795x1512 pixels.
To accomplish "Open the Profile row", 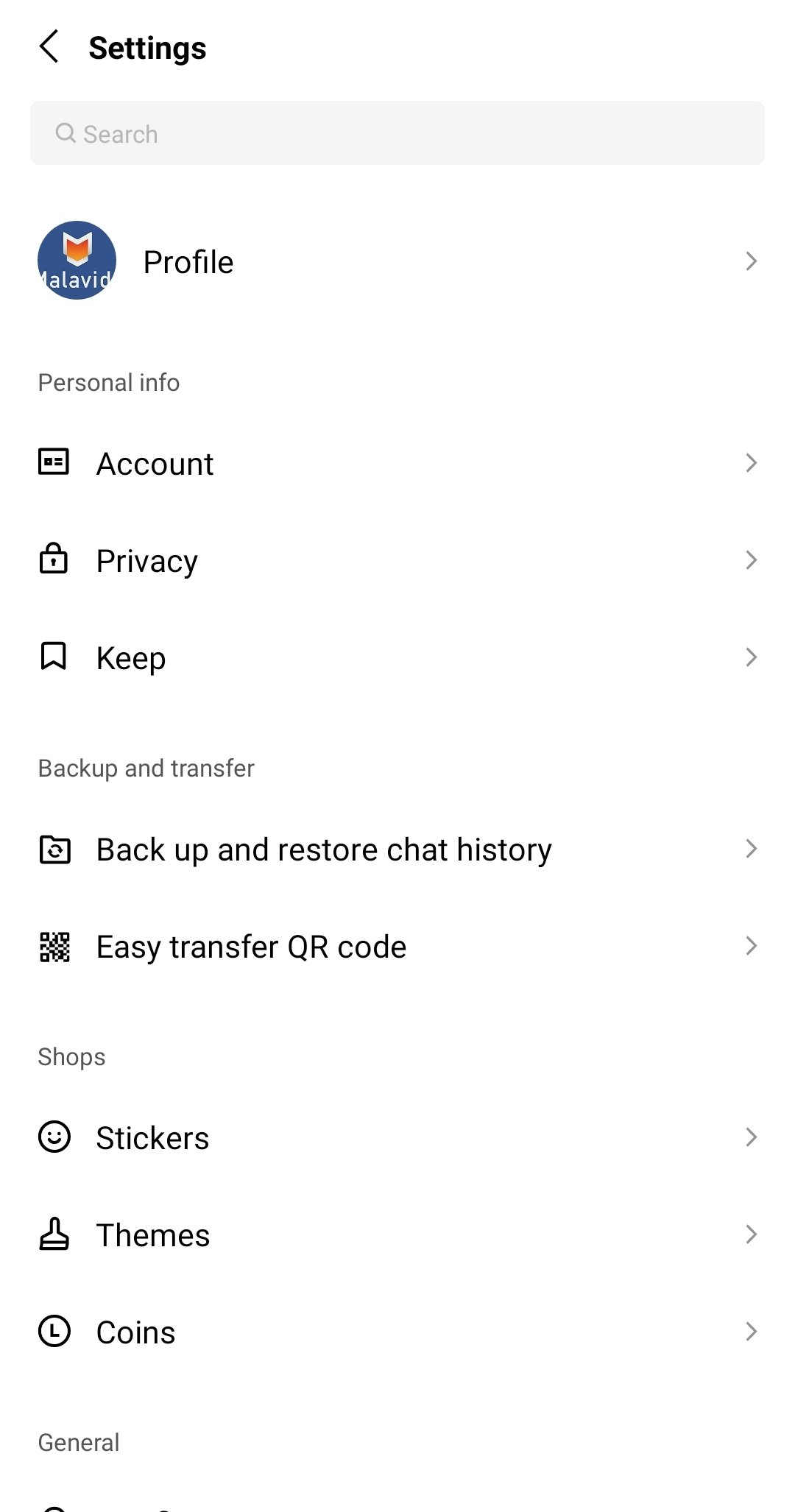I will click(x=397, y=261).
